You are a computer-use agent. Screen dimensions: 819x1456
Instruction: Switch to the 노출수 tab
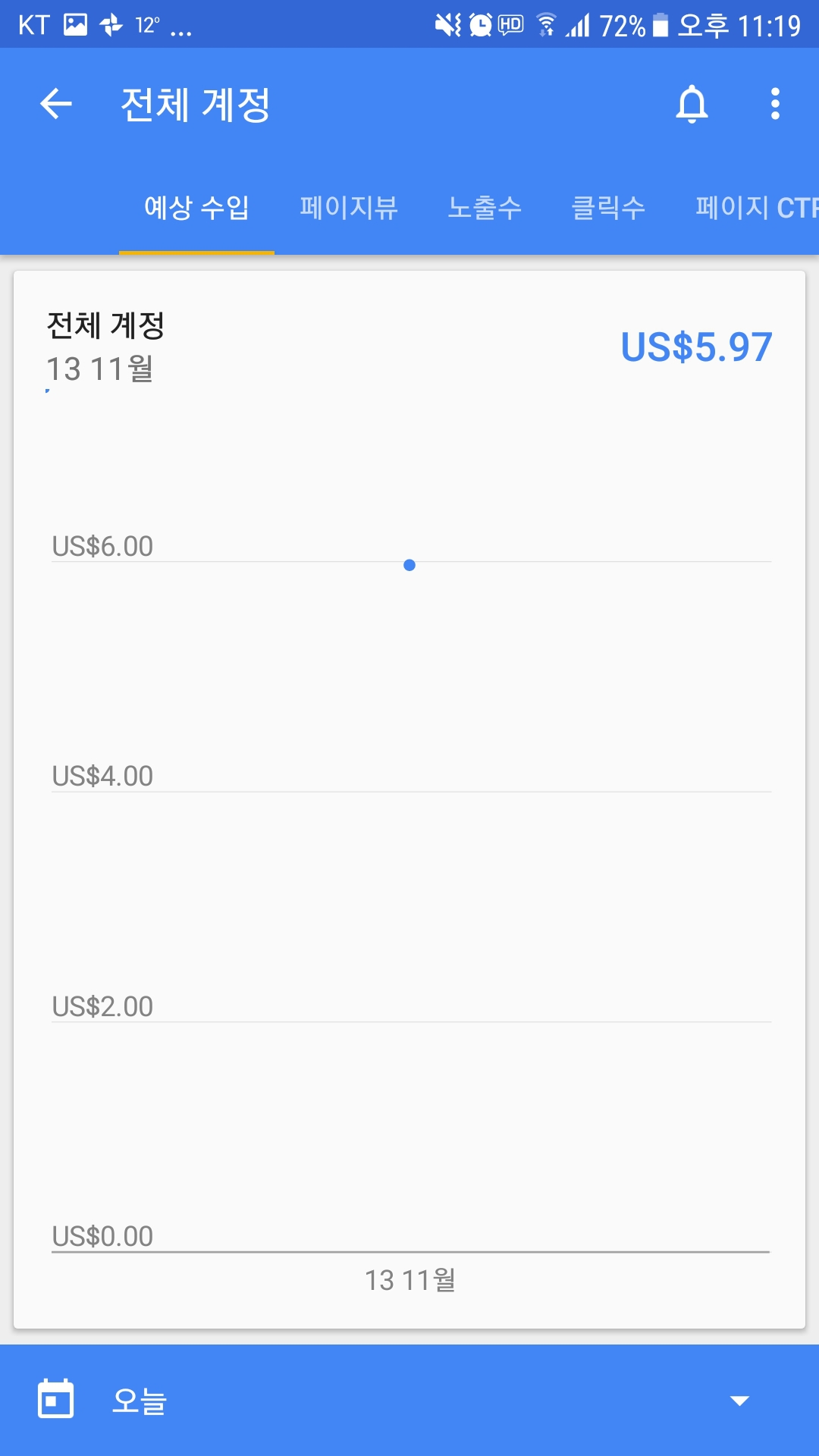tap(485, 207)
